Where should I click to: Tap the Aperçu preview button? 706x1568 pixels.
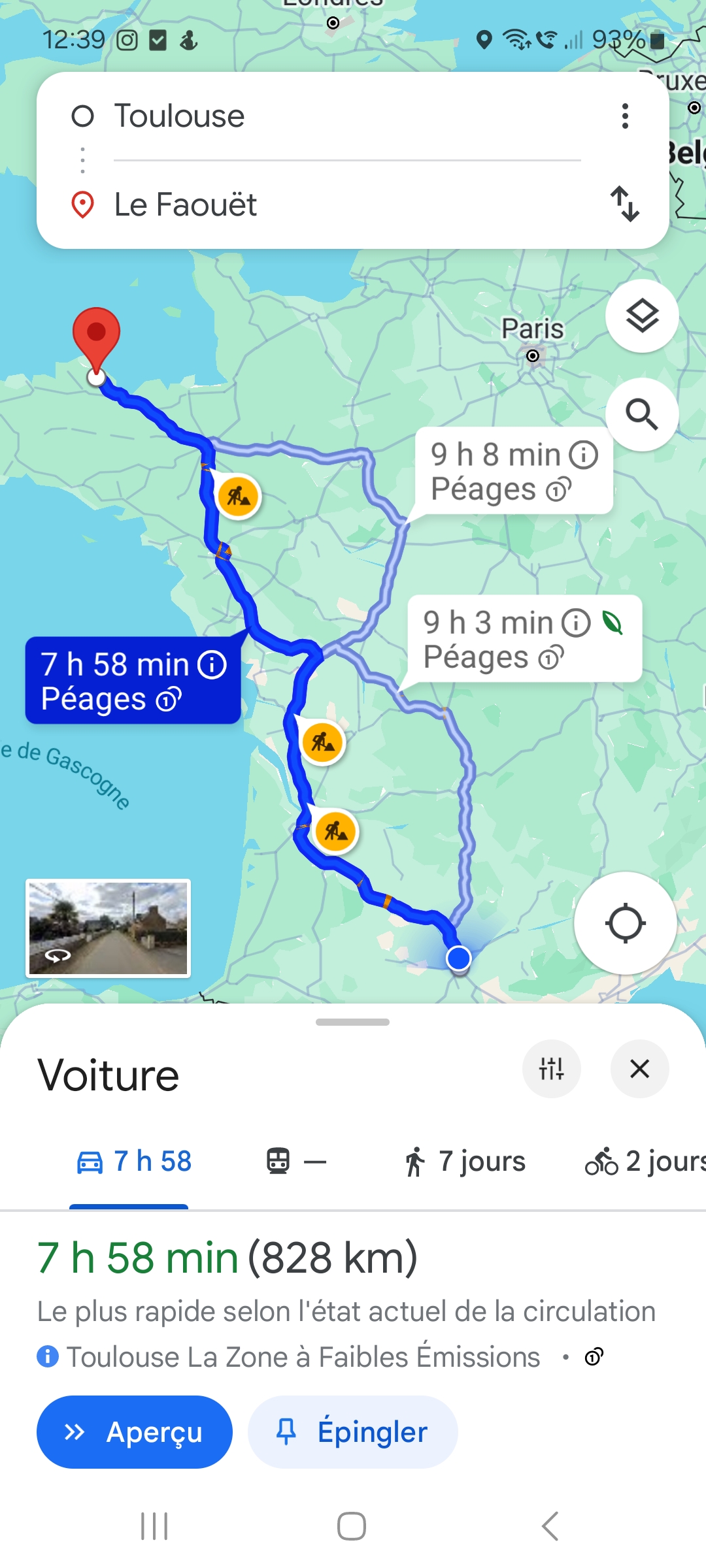pos(135,1432)
